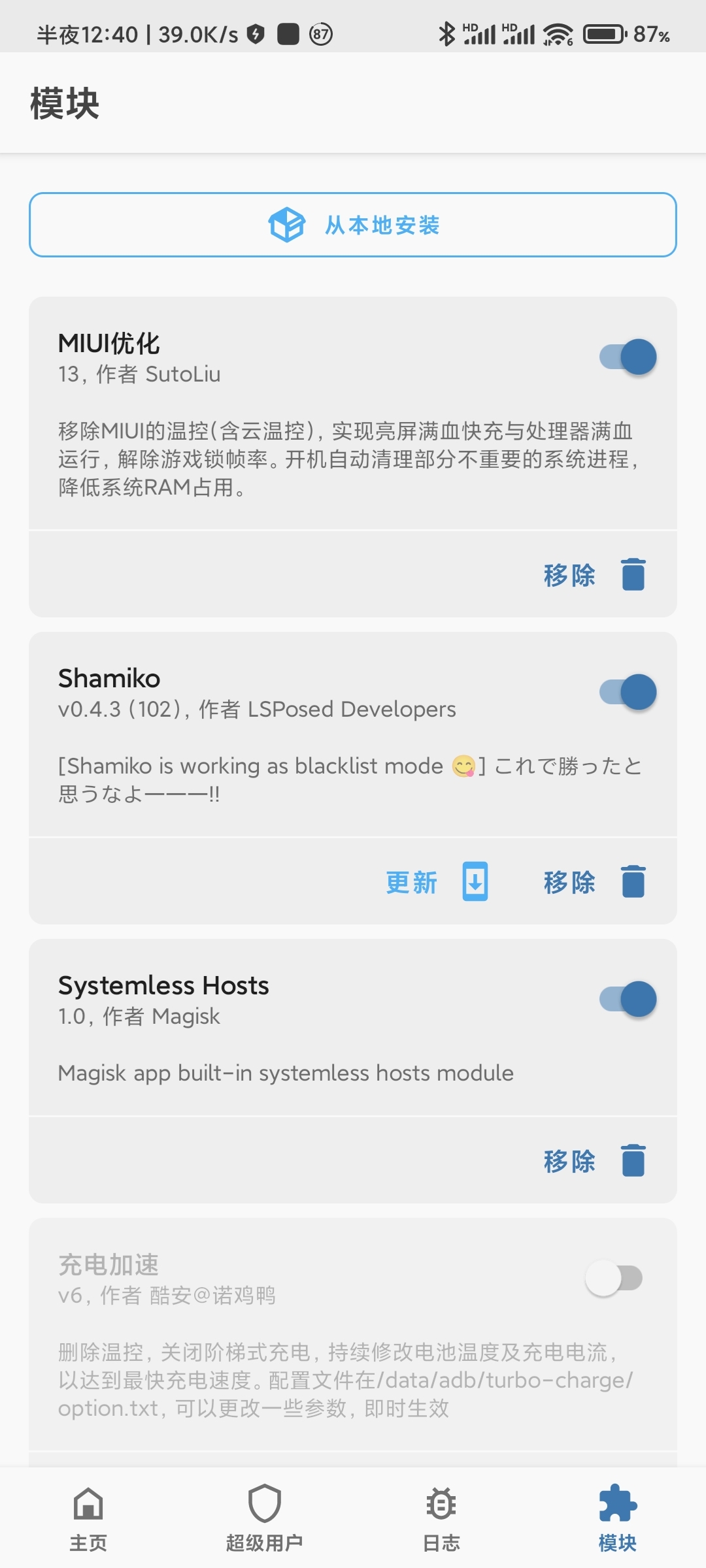
Task: Remove the MIUI优化 module
Action: pyautogui.click(x=594, y=575)
